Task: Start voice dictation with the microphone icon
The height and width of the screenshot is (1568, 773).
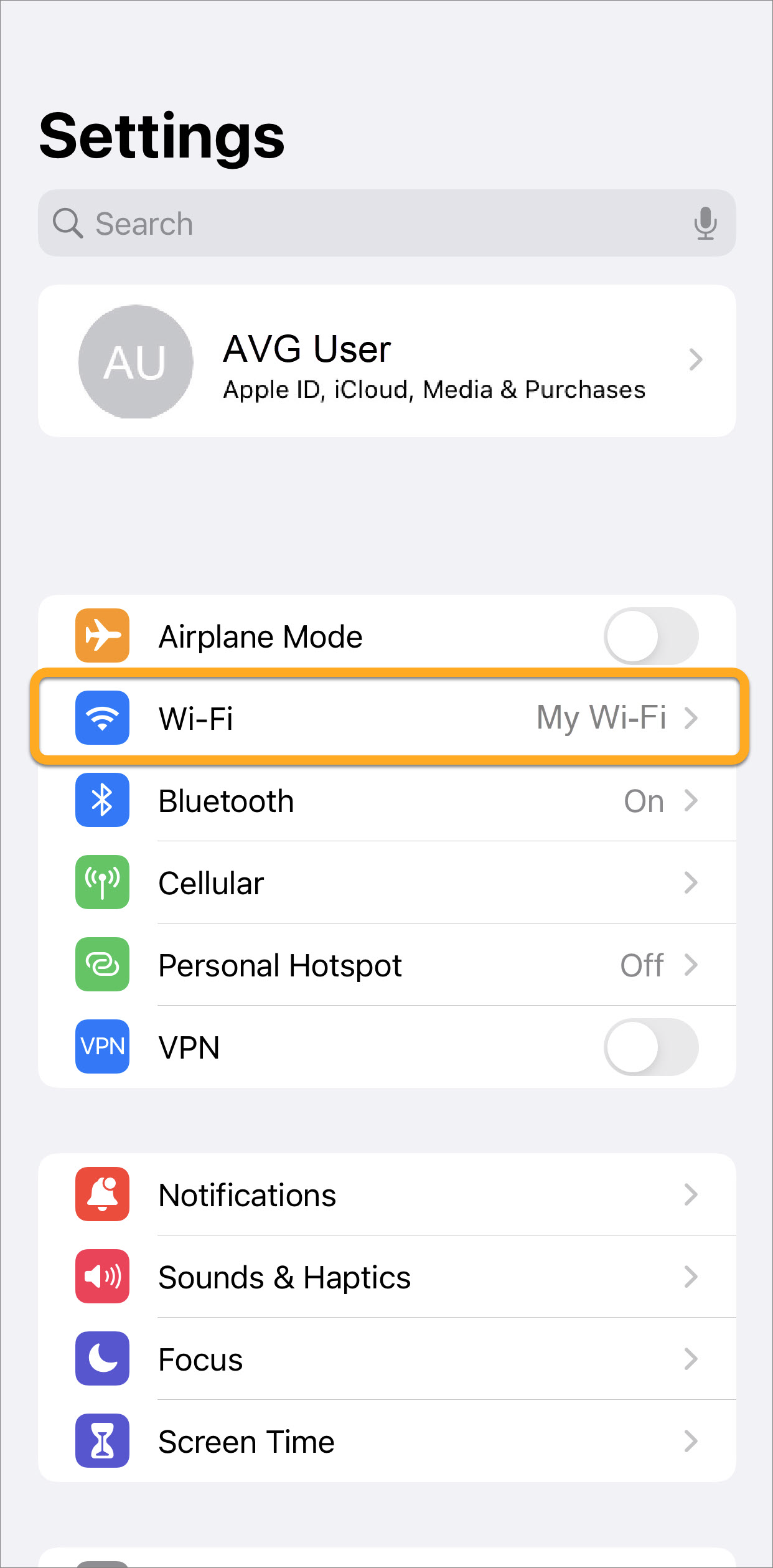Action: [705, 224]
